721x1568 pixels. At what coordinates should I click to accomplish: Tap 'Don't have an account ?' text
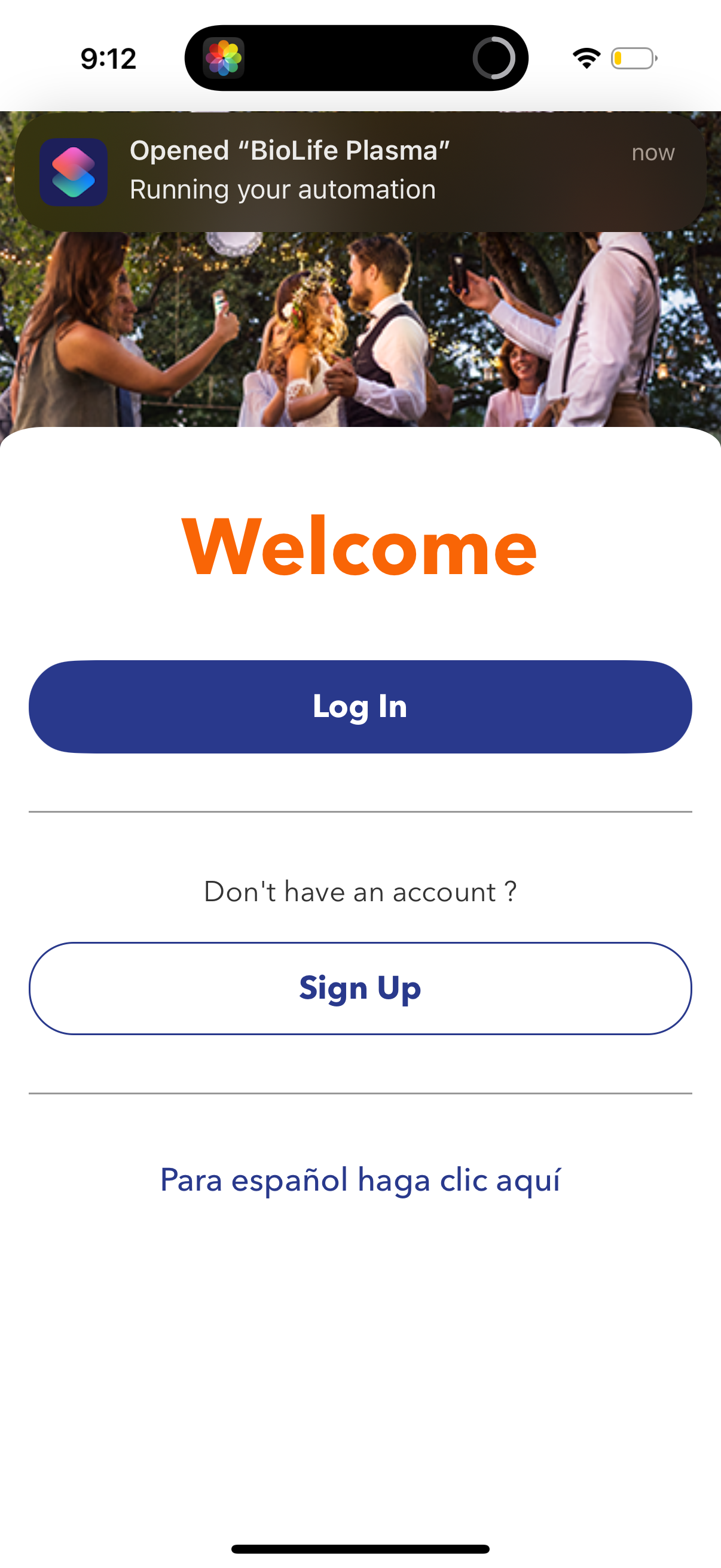click(360, 892)
